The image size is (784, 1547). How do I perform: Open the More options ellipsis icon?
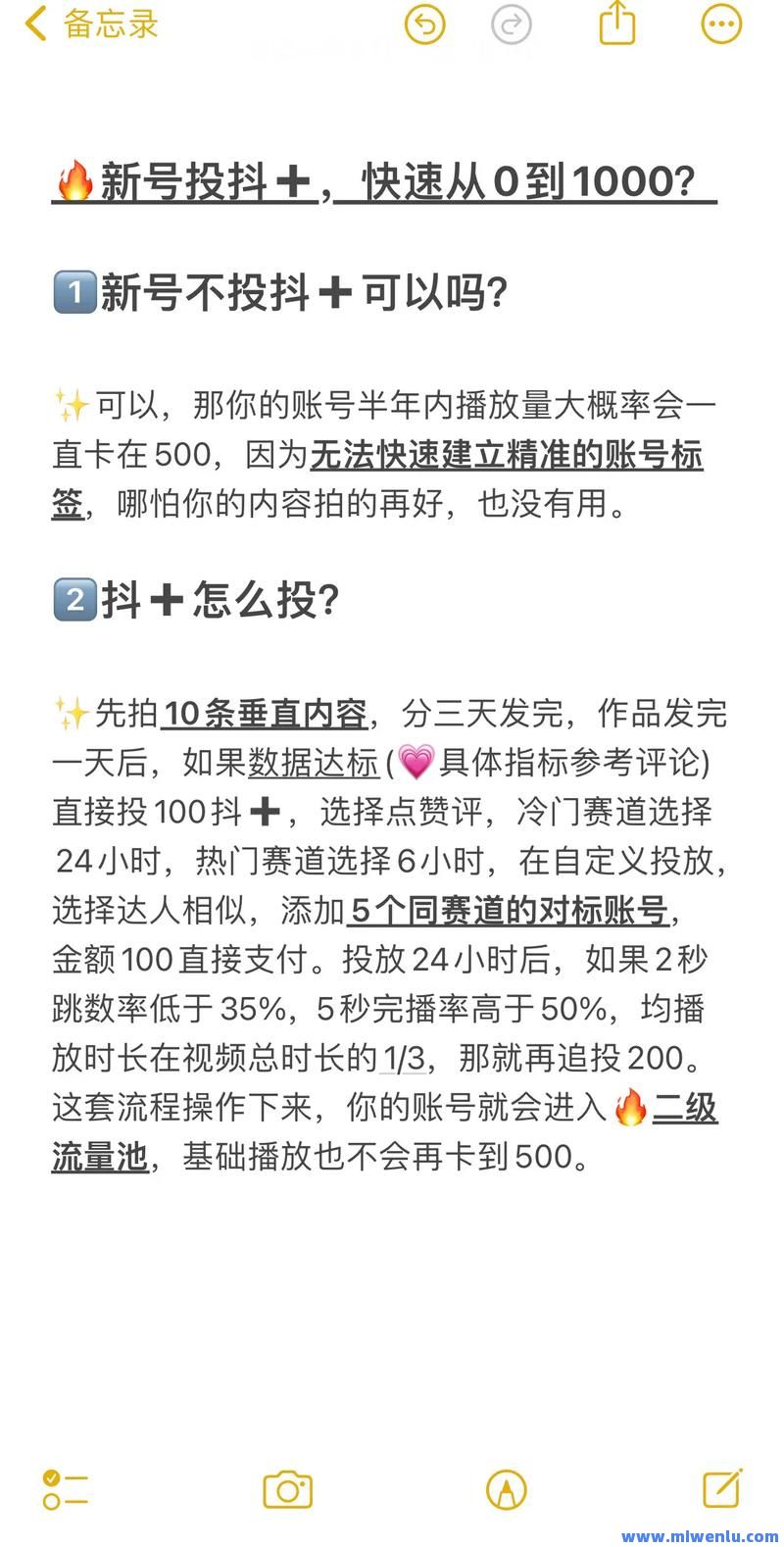(721, 25)
